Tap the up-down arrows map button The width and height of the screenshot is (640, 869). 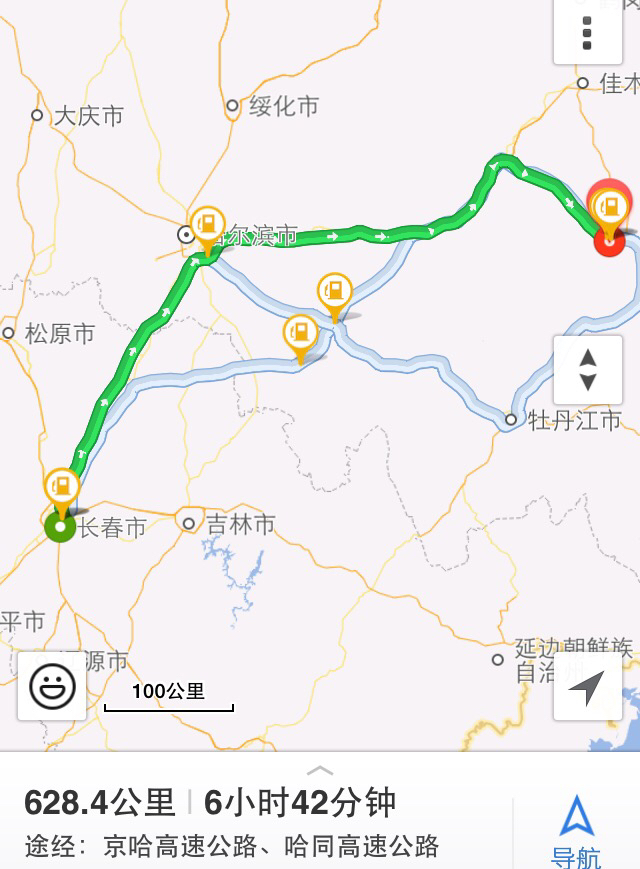point(587,370)
